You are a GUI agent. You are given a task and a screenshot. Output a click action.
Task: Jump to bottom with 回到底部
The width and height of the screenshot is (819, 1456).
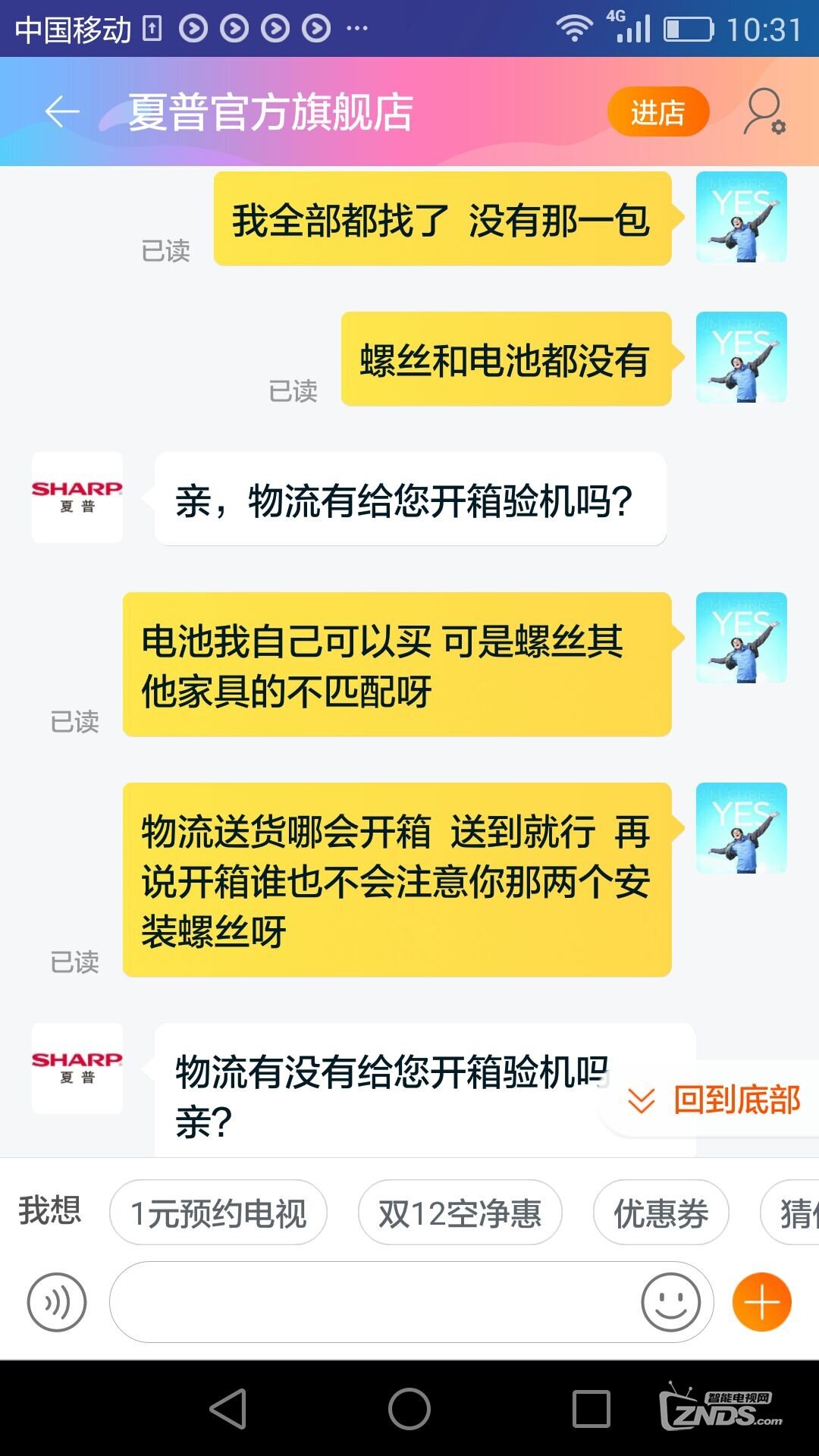coord(716,1100)
